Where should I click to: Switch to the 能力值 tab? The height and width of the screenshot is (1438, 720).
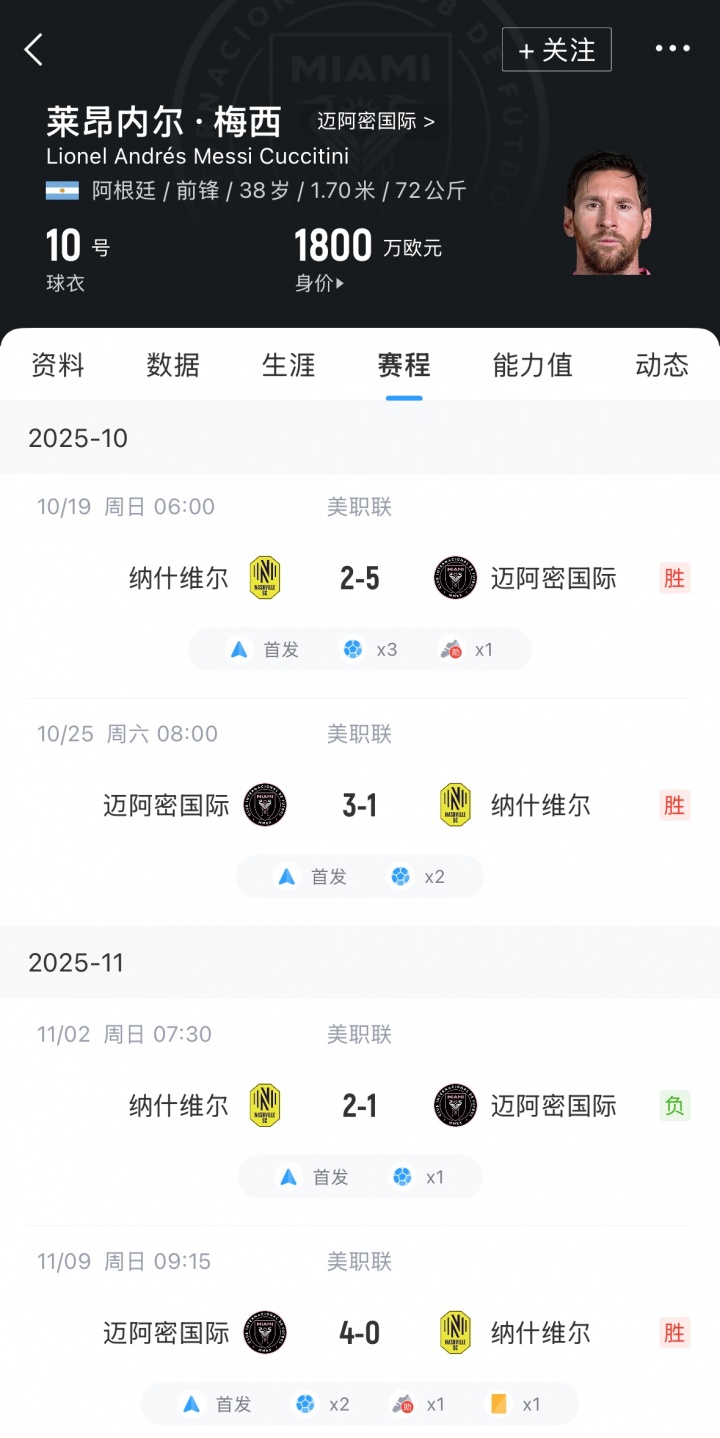(532, 365)
